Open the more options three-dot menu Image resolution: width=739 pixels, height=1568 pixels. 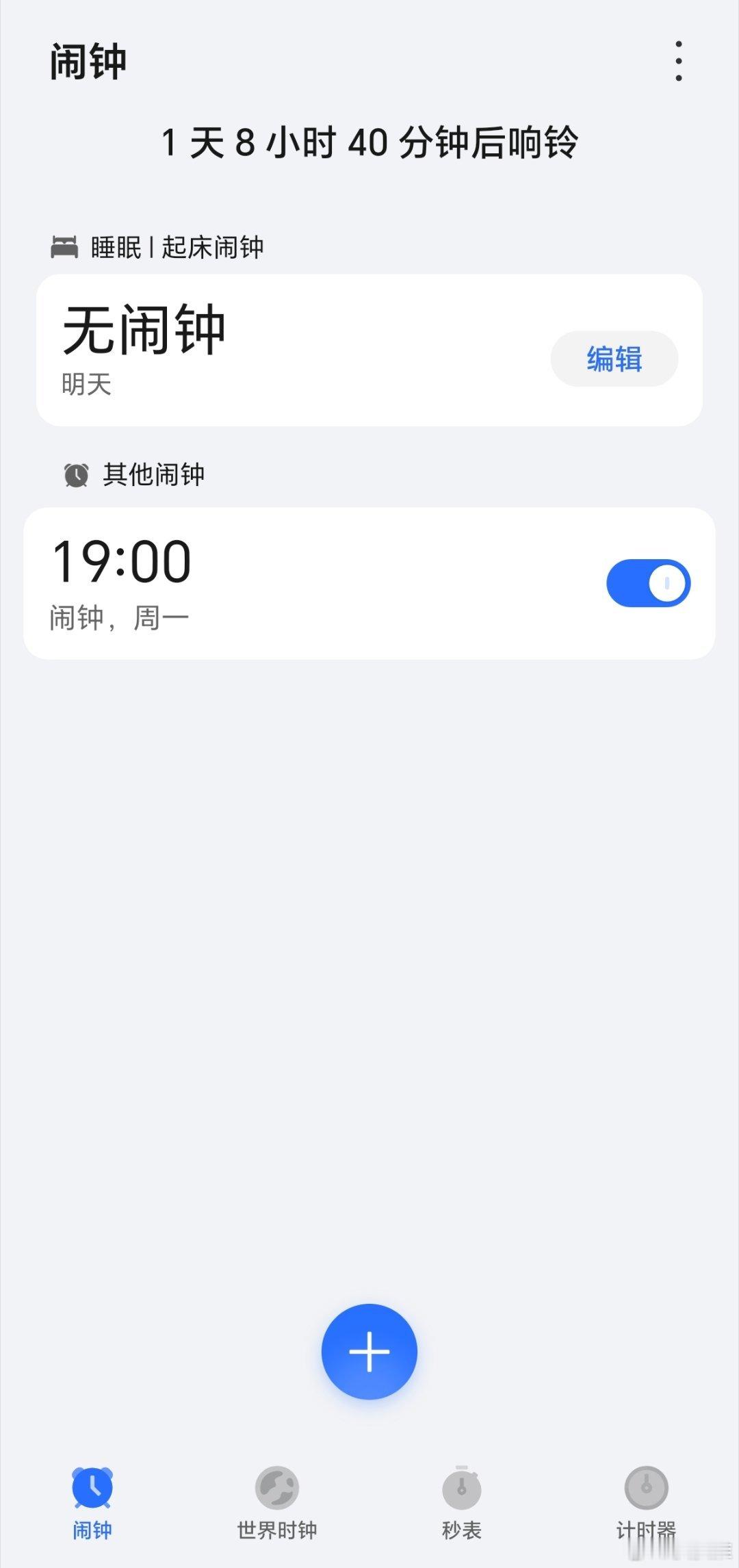click(678, 60)
